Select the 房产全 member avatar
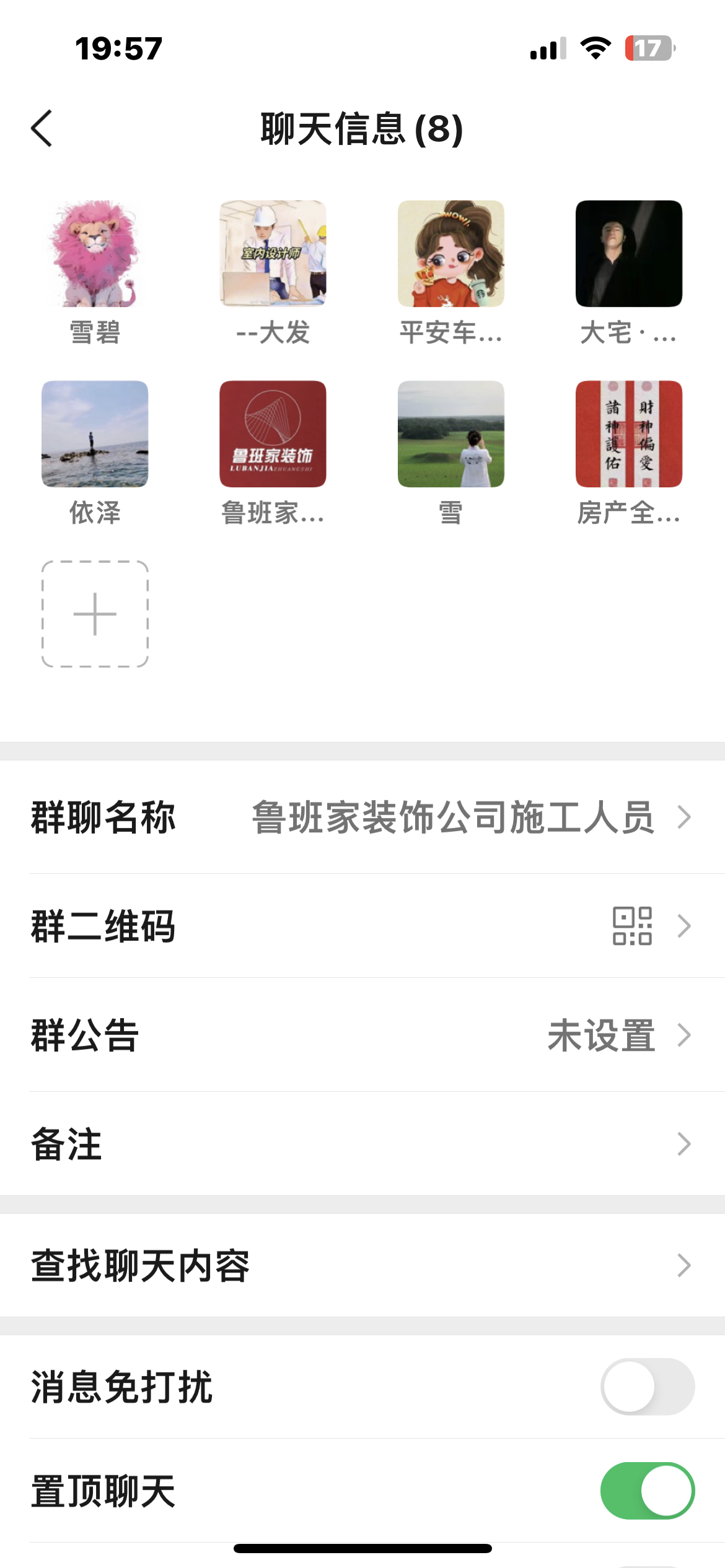Viewport: 725px width, 1568px height. (628, 433)
